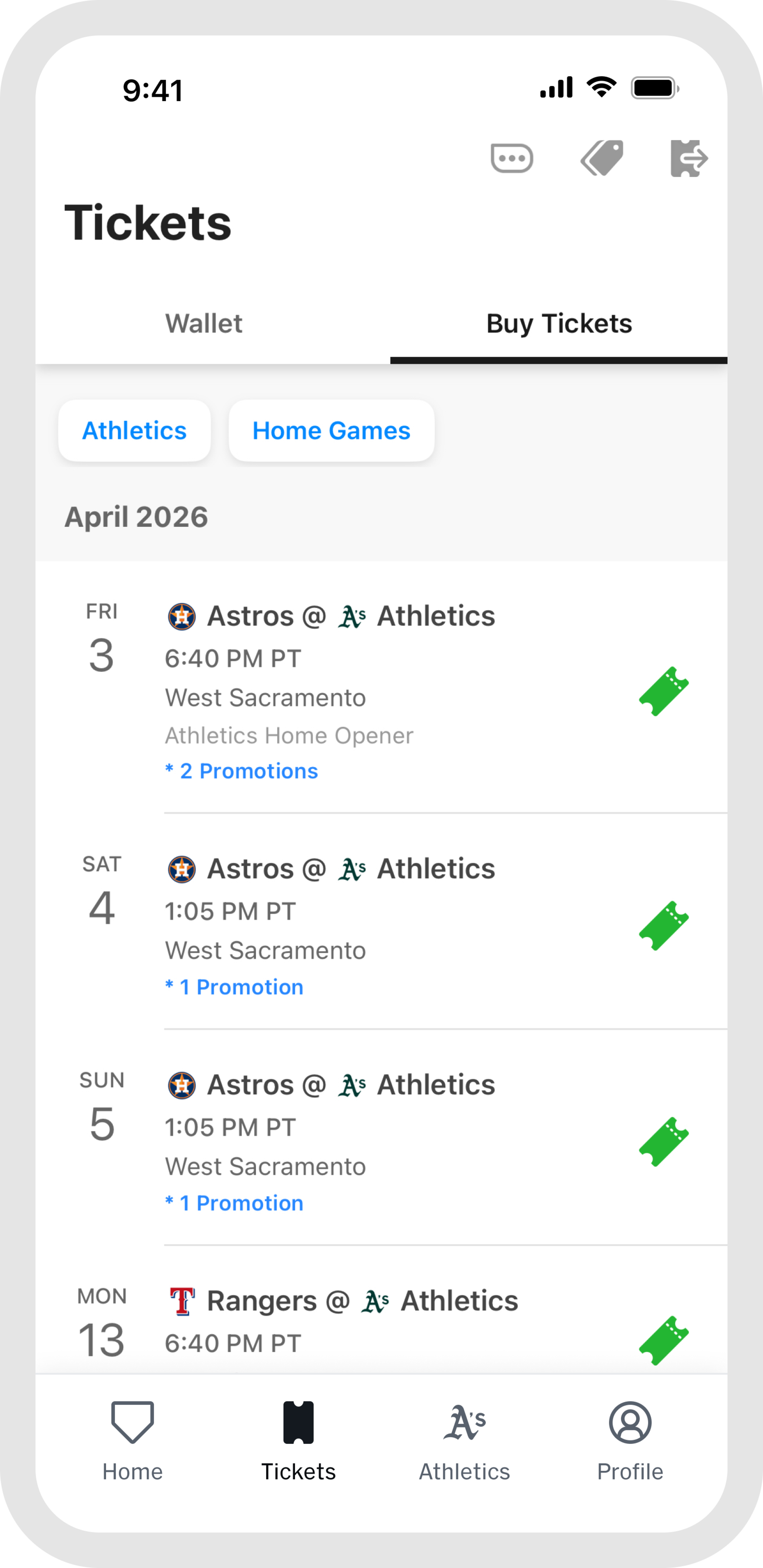Toggle the Home Games filter chip
The height and width of the screenshot is (1568, 763).
pos(332,430)
